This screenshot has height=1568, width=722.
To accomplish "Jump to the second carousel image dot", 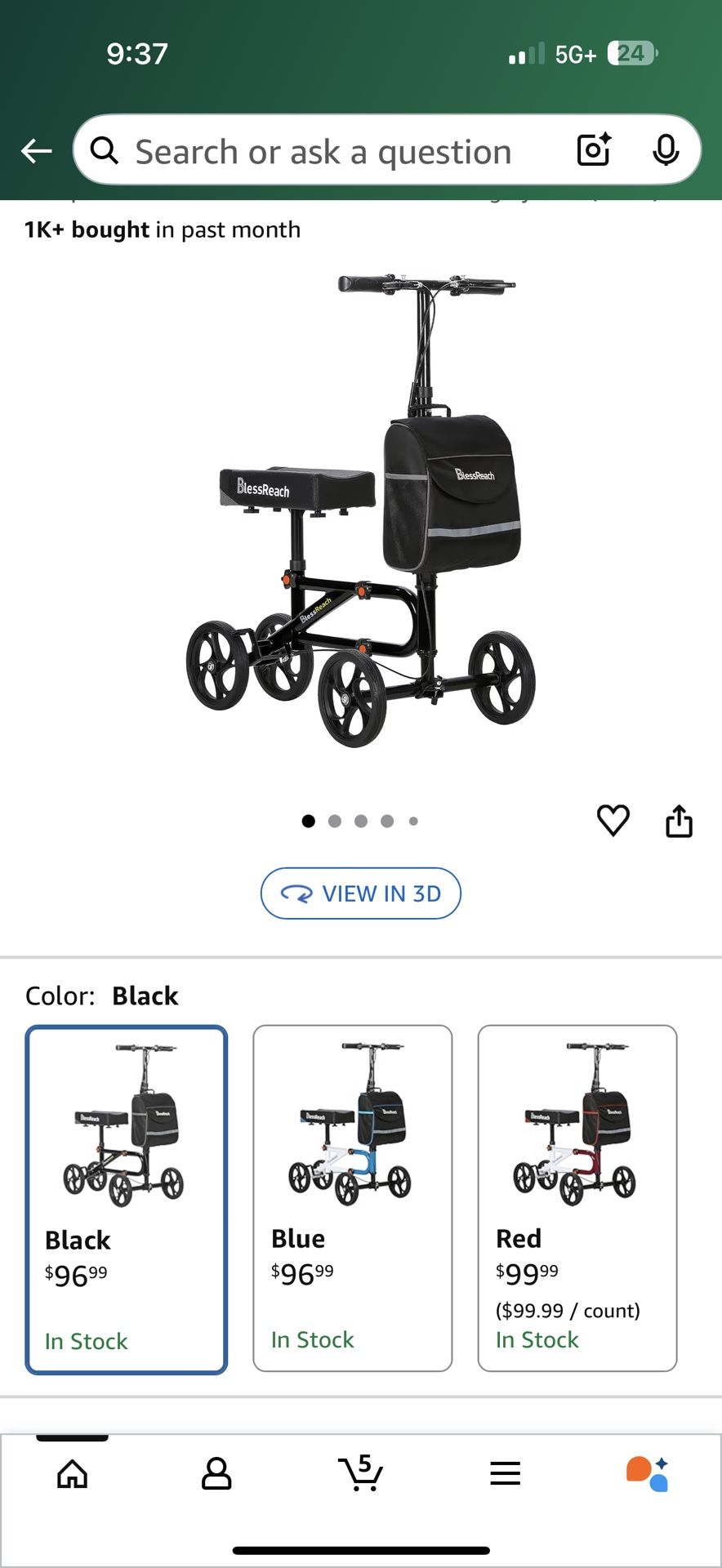I will (x=335, y=821).
